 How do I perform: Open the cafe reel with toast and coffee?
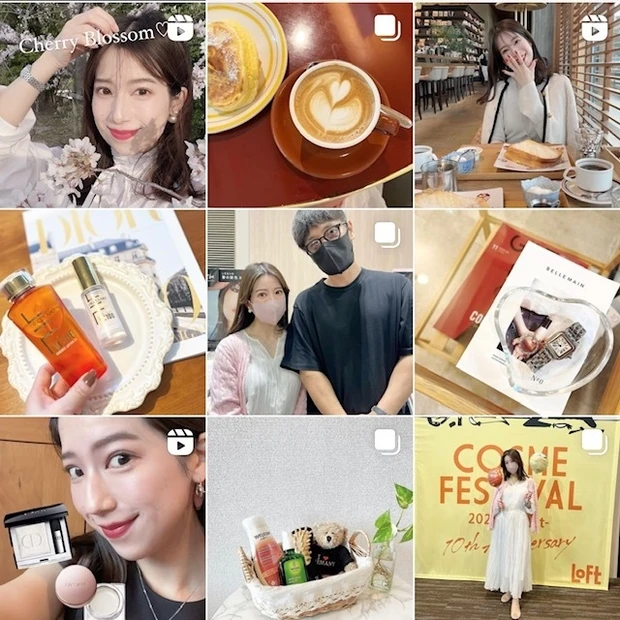pos(517,103)
